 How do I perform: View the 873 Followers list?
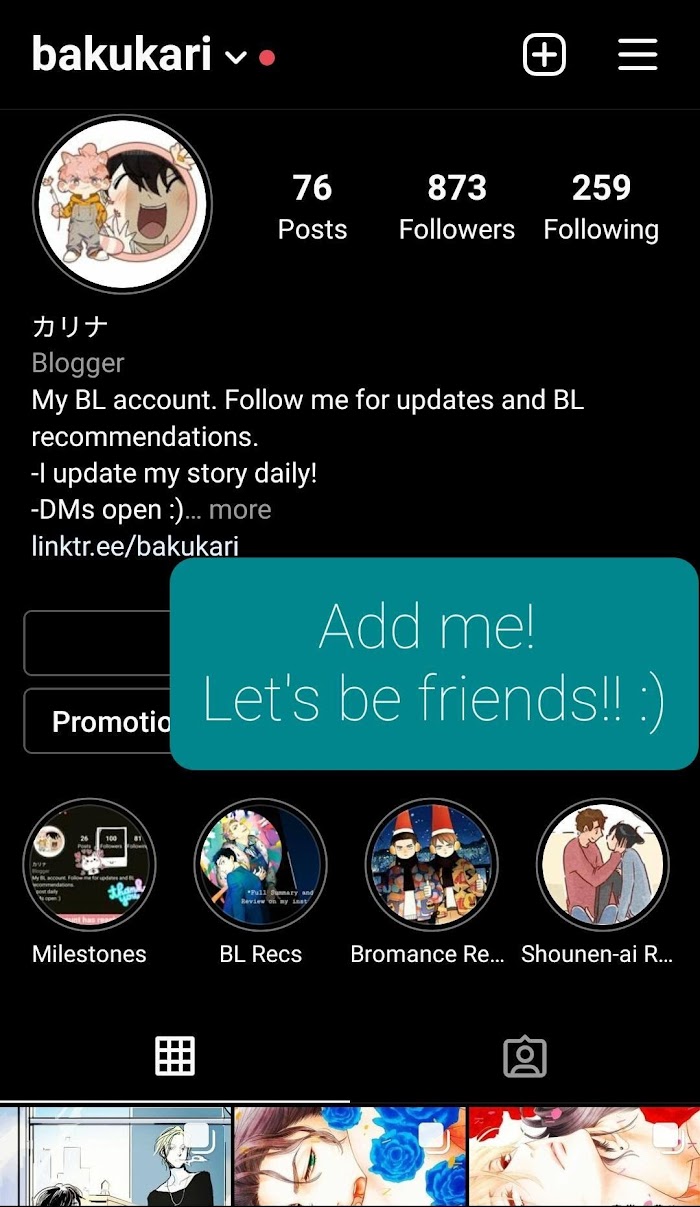tap(456, 207)
